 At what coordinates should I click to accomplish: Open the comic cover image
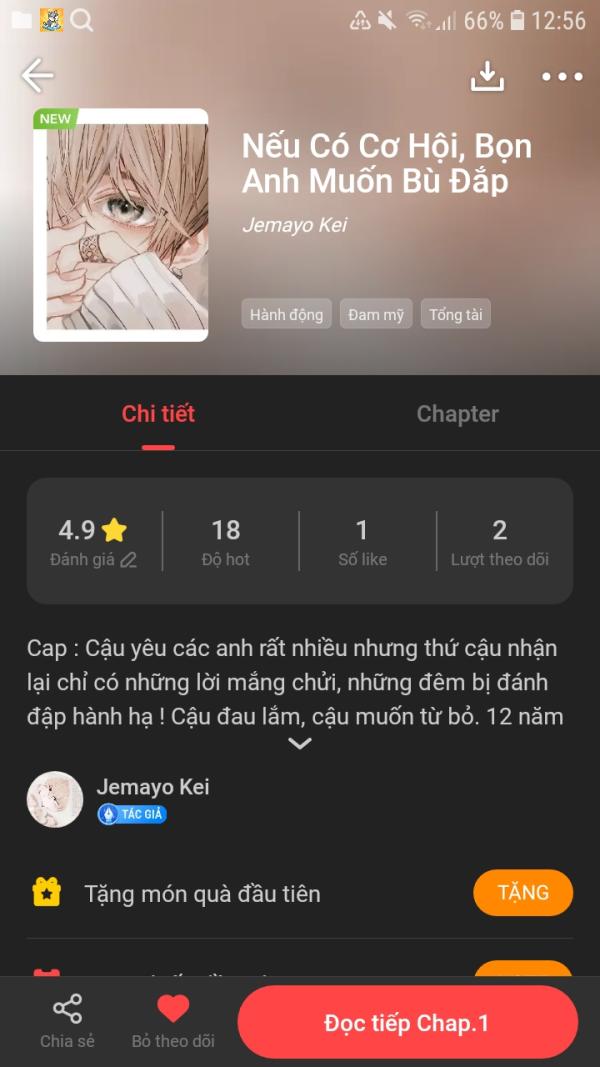(x=121, y=225)
